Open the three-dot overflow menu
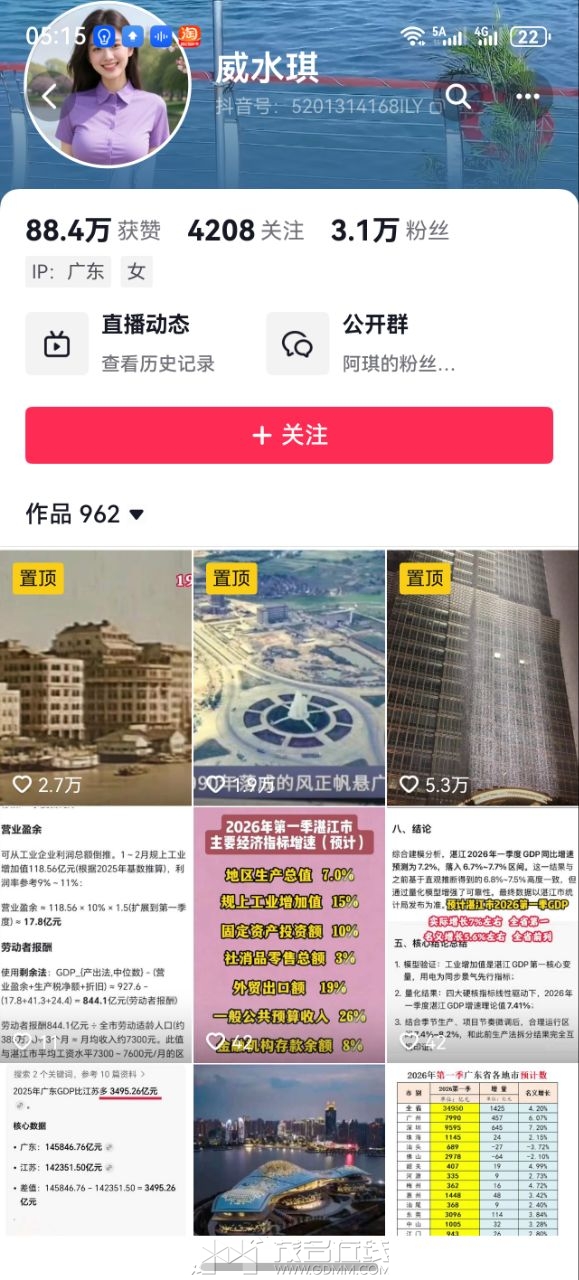 click(528, 97)
